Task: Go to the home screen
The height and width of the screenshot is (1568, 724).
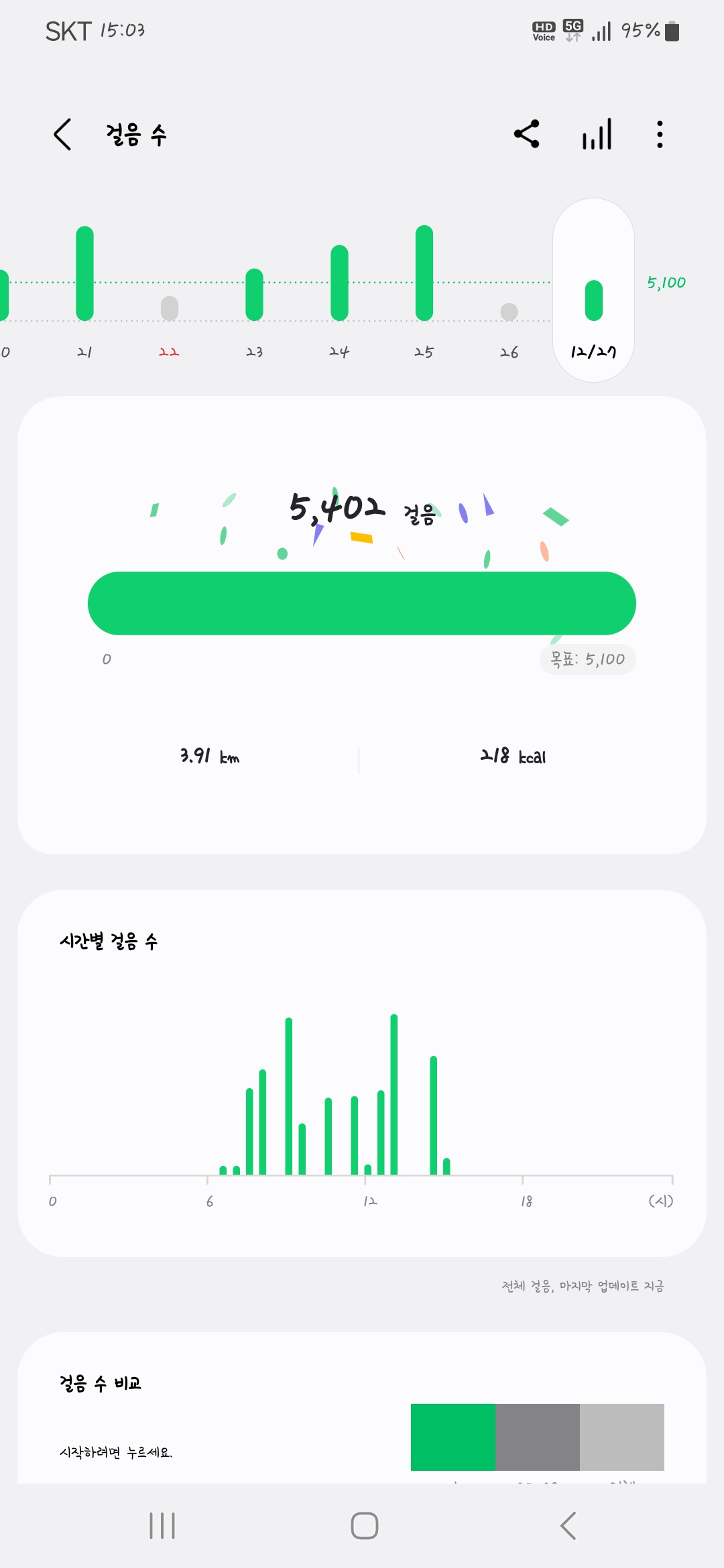Action: pyautogui.click(x=365, y=1526)
